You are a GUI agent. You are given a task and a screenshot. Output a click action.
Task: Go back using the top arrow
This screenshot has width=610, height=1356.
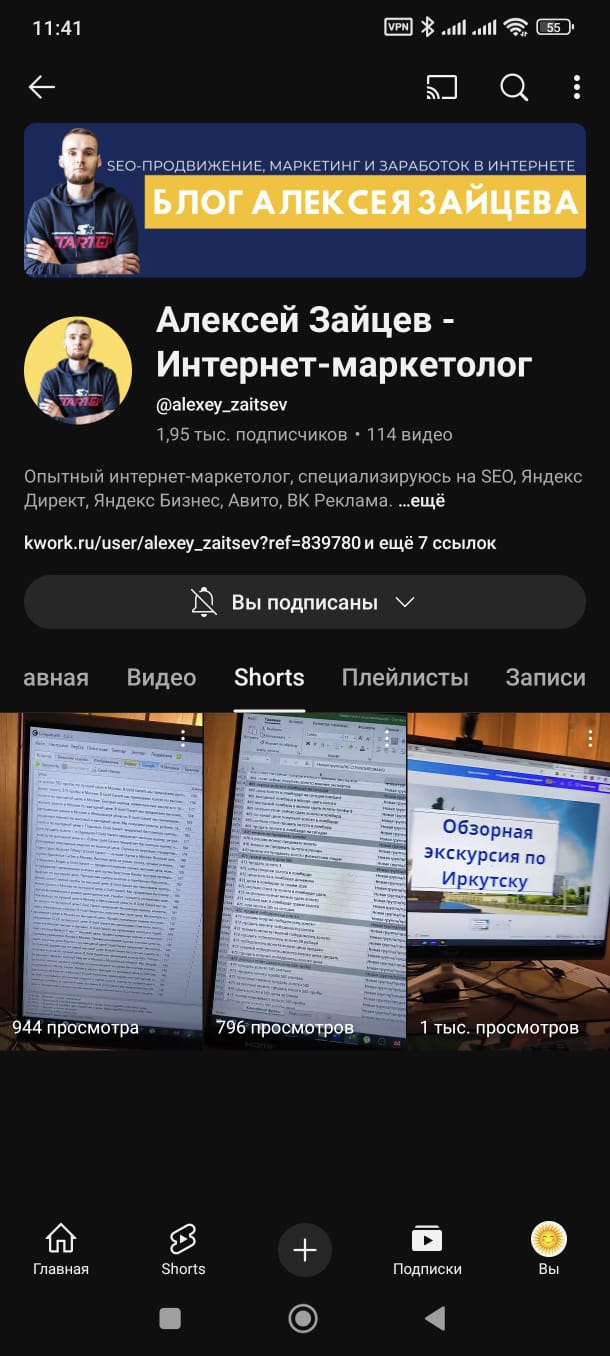[x=41, y=88]
